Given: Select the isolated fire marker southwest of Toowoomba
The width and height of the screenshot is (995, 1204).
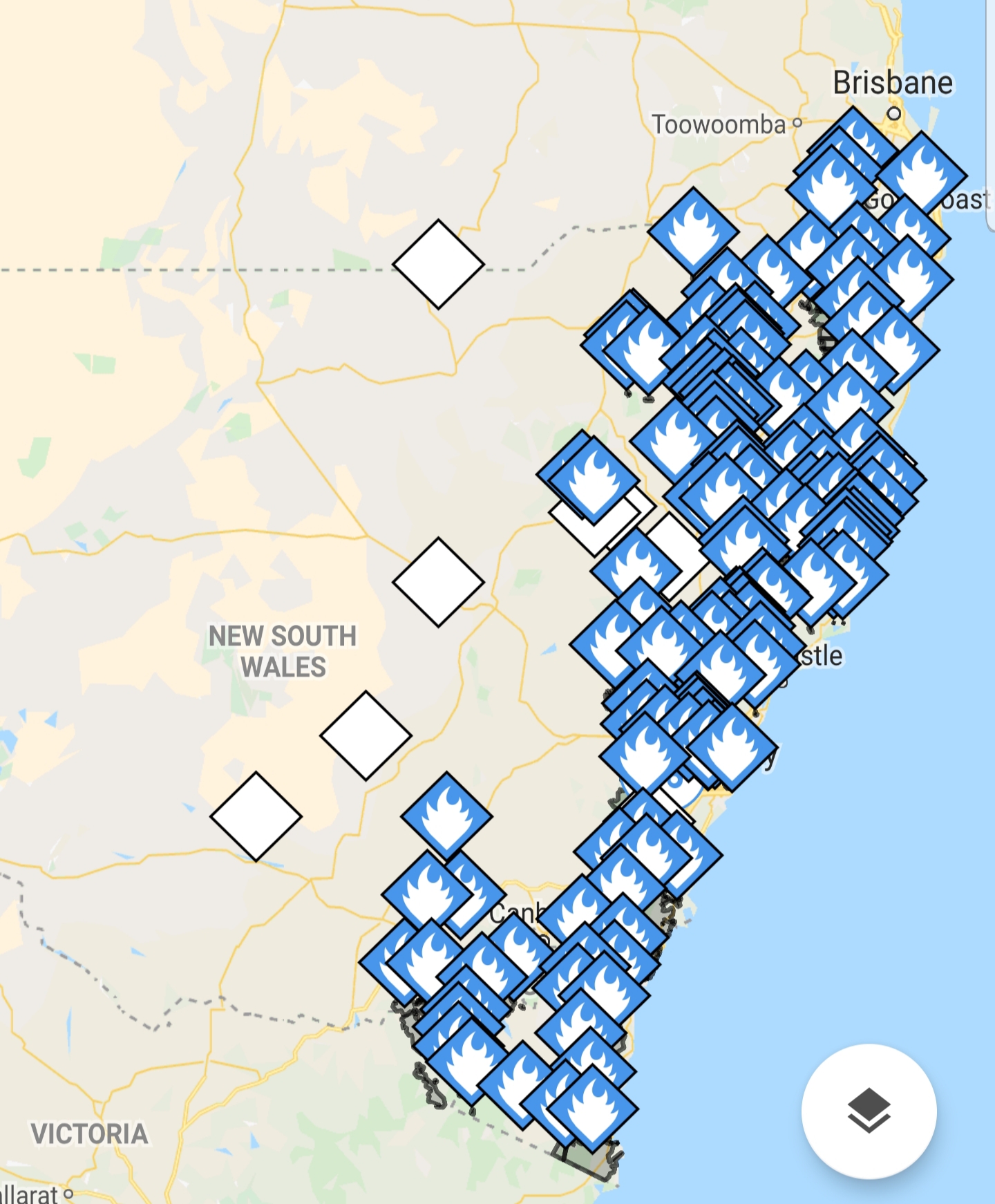Looking at the screenshot, I should (693, 230).
